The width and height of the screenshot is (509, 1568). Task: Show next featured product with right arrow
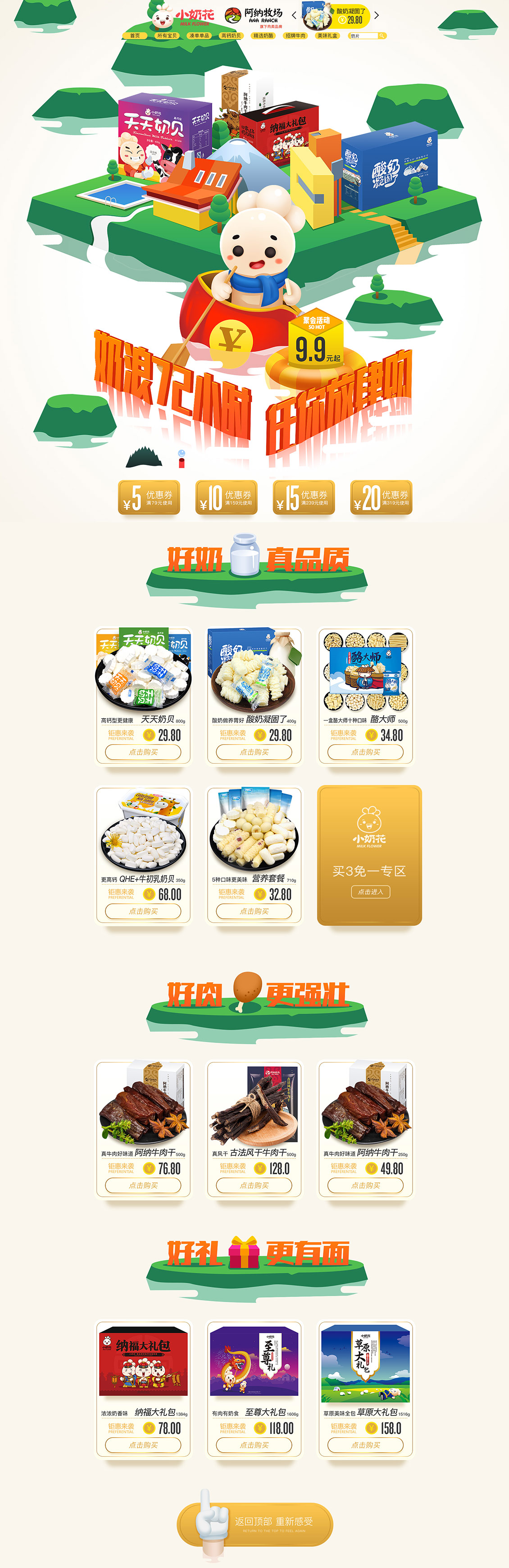click(376, 15)
